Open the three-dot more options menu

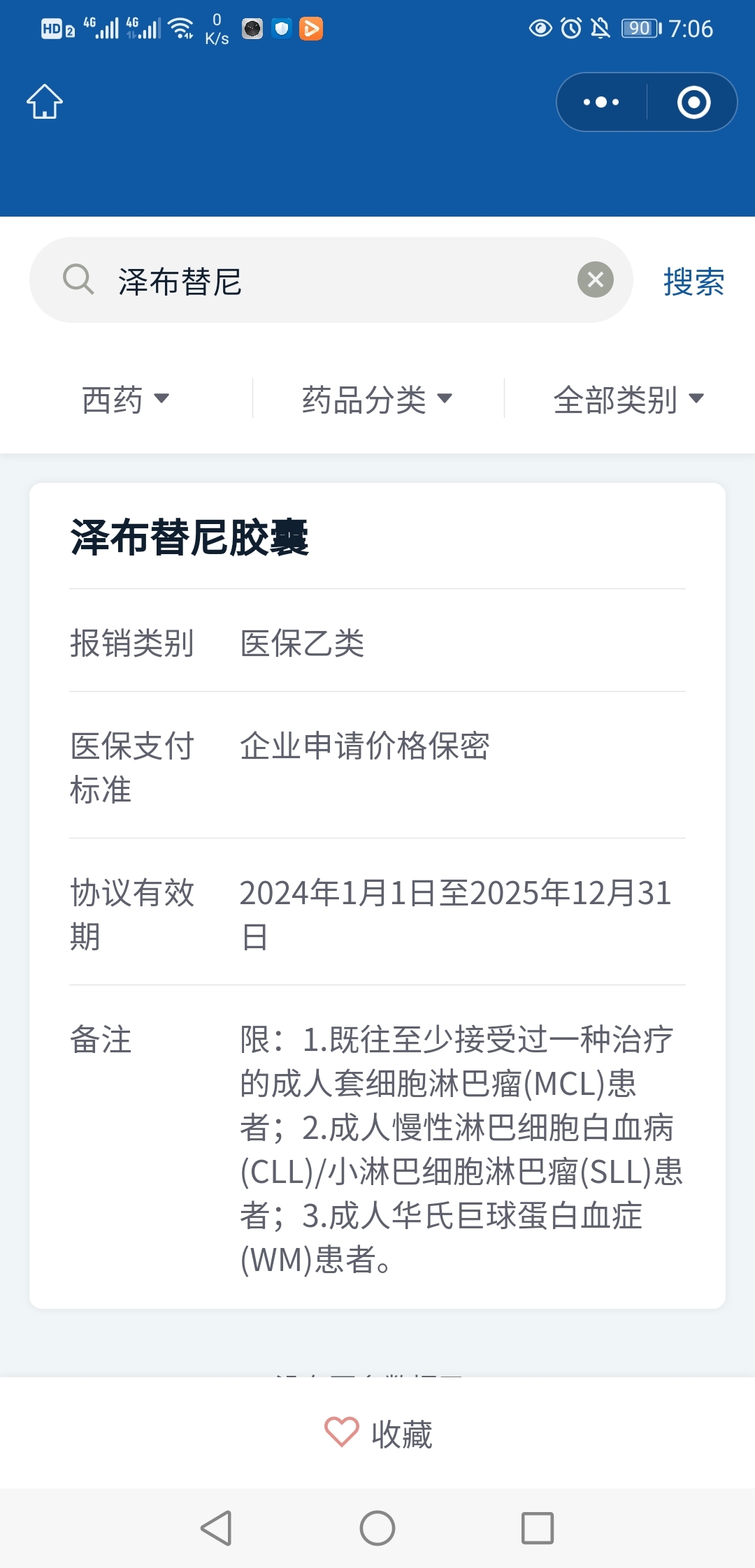click(x=601, y=102)
